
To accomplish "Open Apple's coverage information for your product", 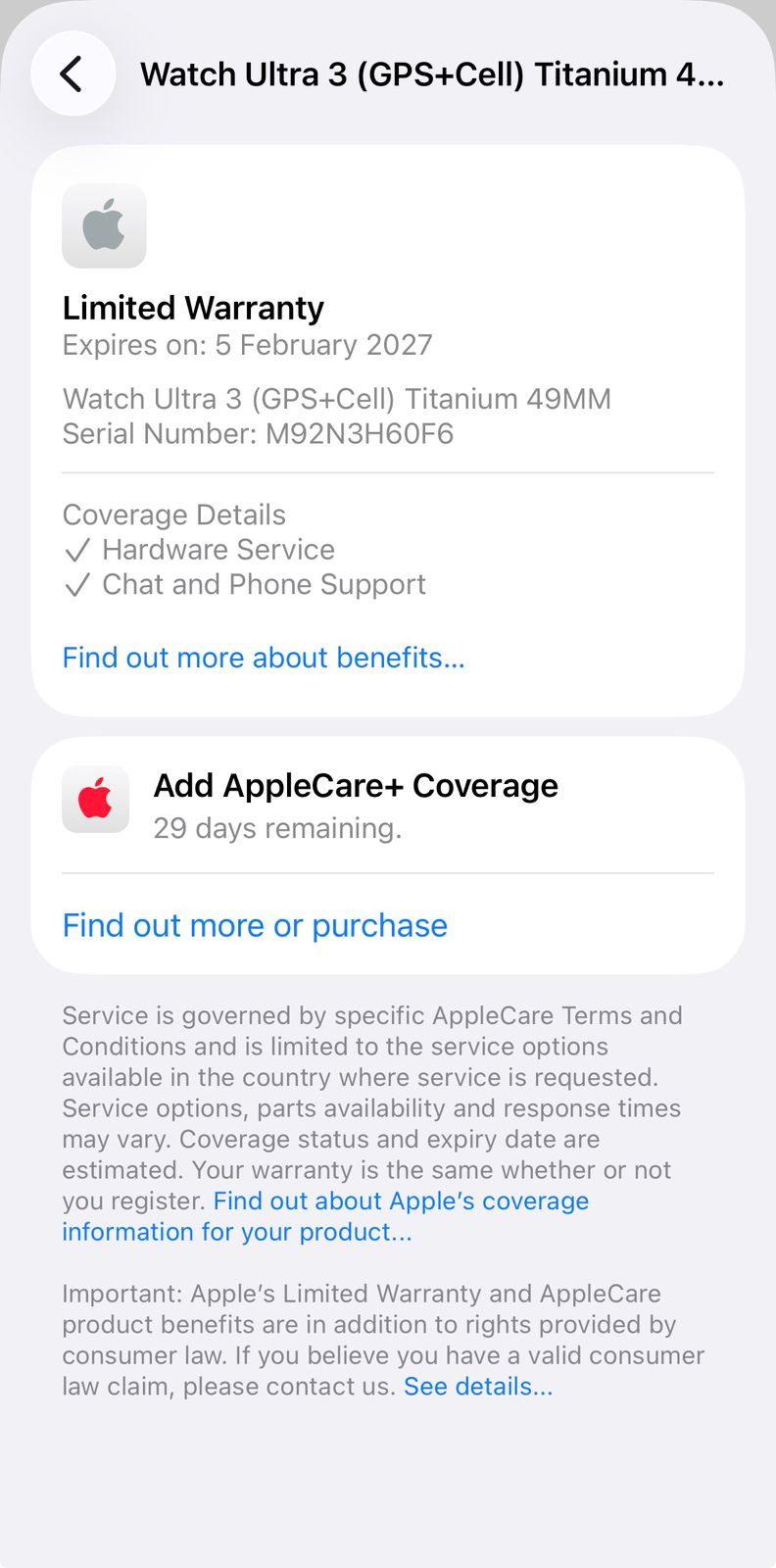I will click(400, 1201).
